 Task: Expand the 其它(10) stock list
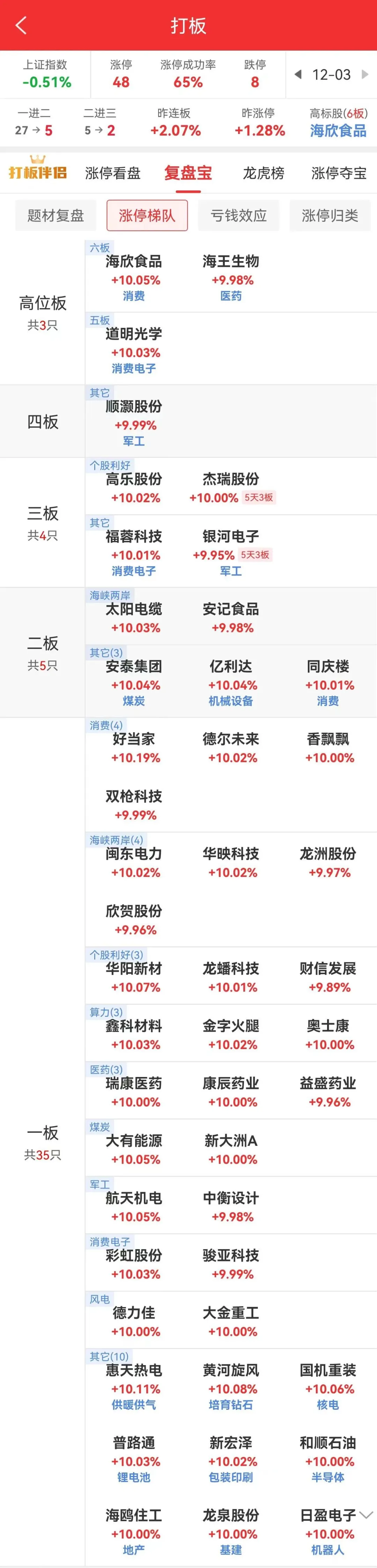(x=366, y=1515)
